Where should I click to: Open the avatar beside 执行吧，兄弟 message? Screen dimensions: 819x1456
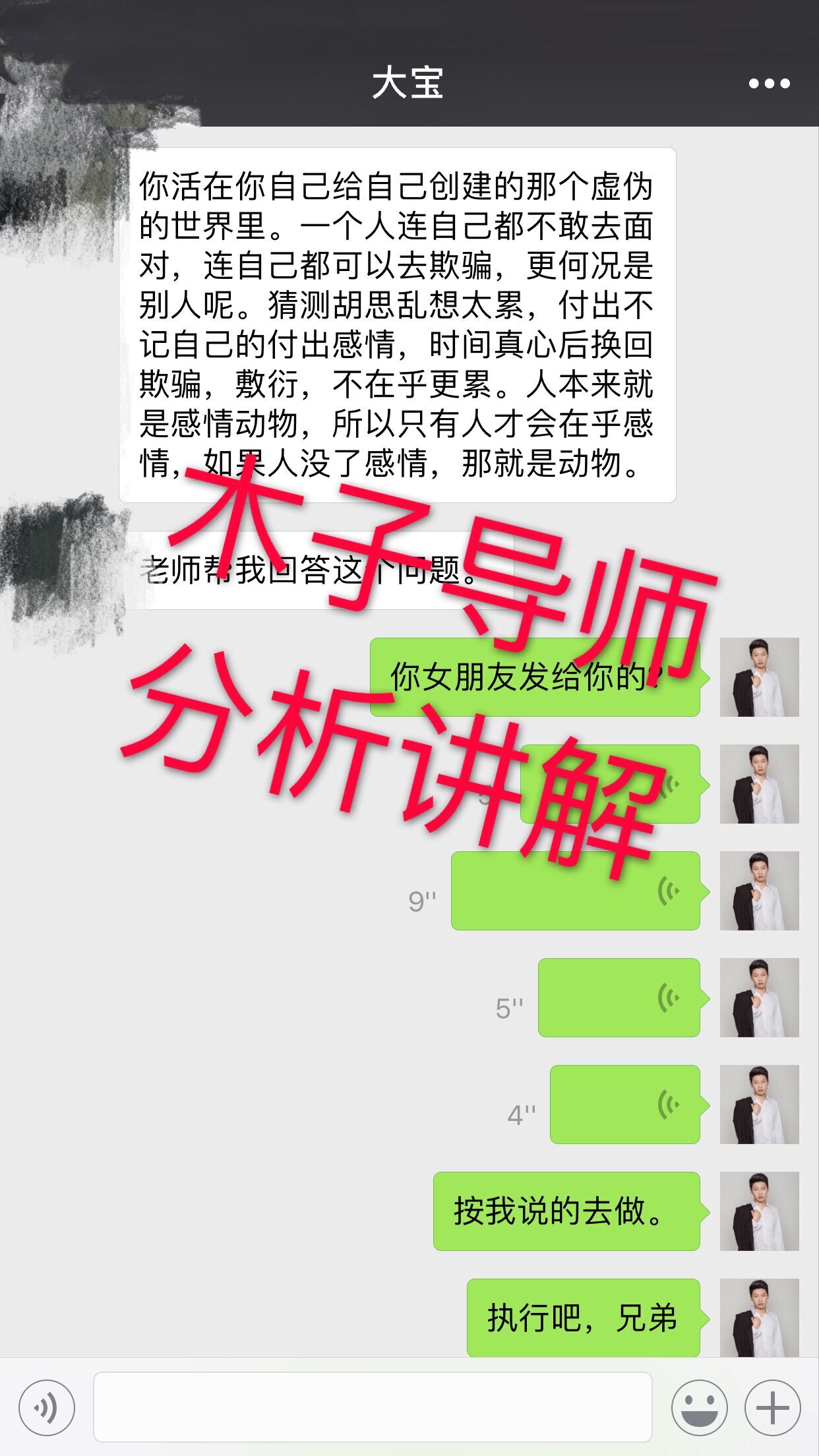(x=759, y=1318)
